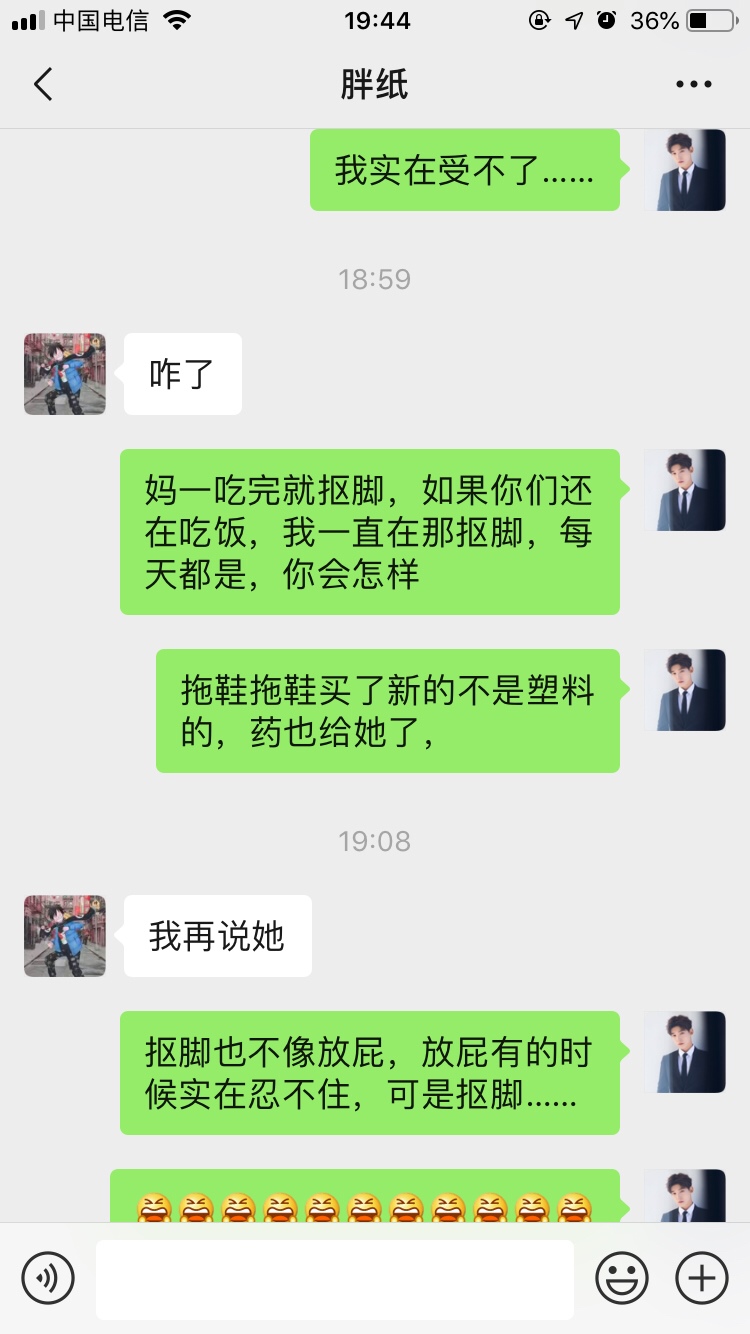This screenshot has height=1334, width=750.
Task: Open my avatar beside 我实在受不了
Action: point(685,170)
